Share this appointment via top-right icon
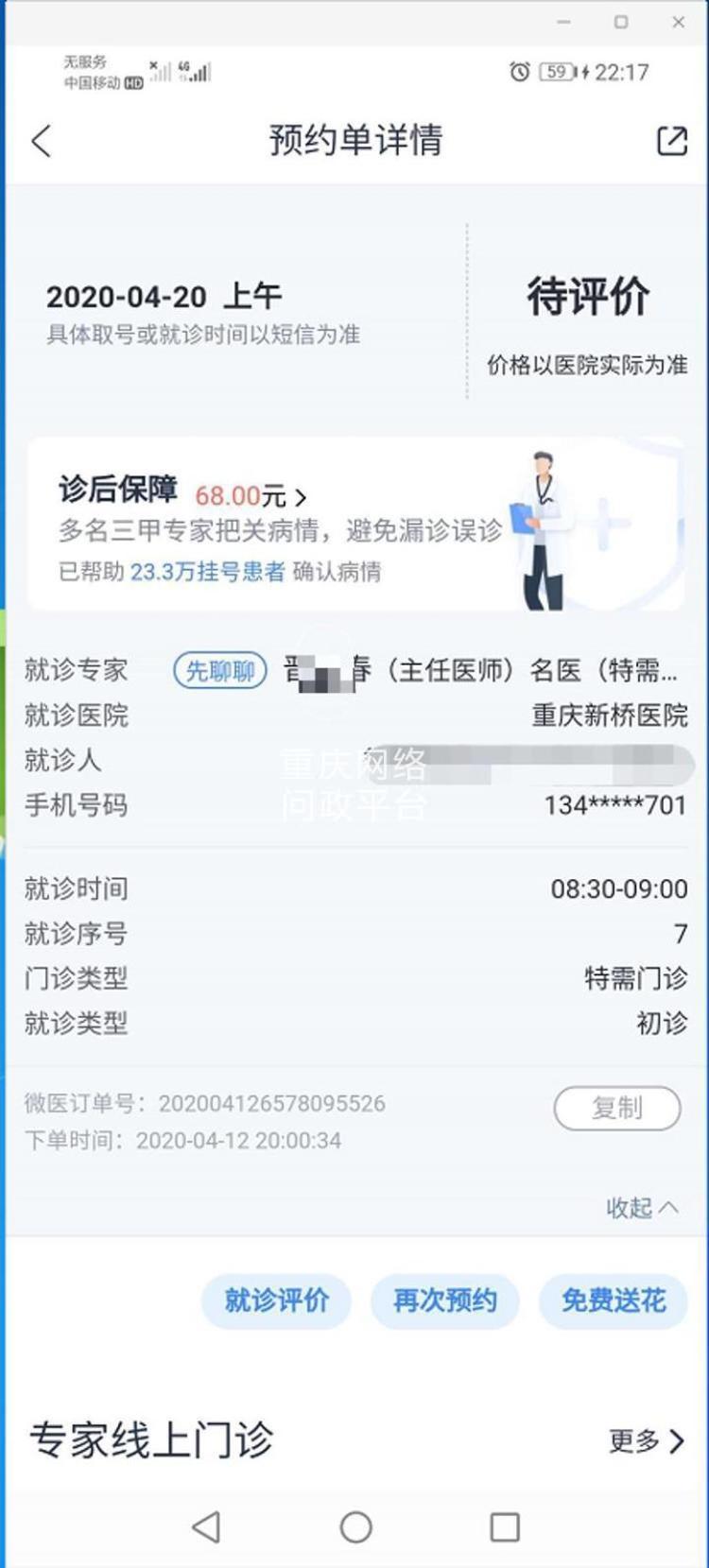The height and width of the screenshot is (1568, 709). pyautogui.click(x=671, y=141)
